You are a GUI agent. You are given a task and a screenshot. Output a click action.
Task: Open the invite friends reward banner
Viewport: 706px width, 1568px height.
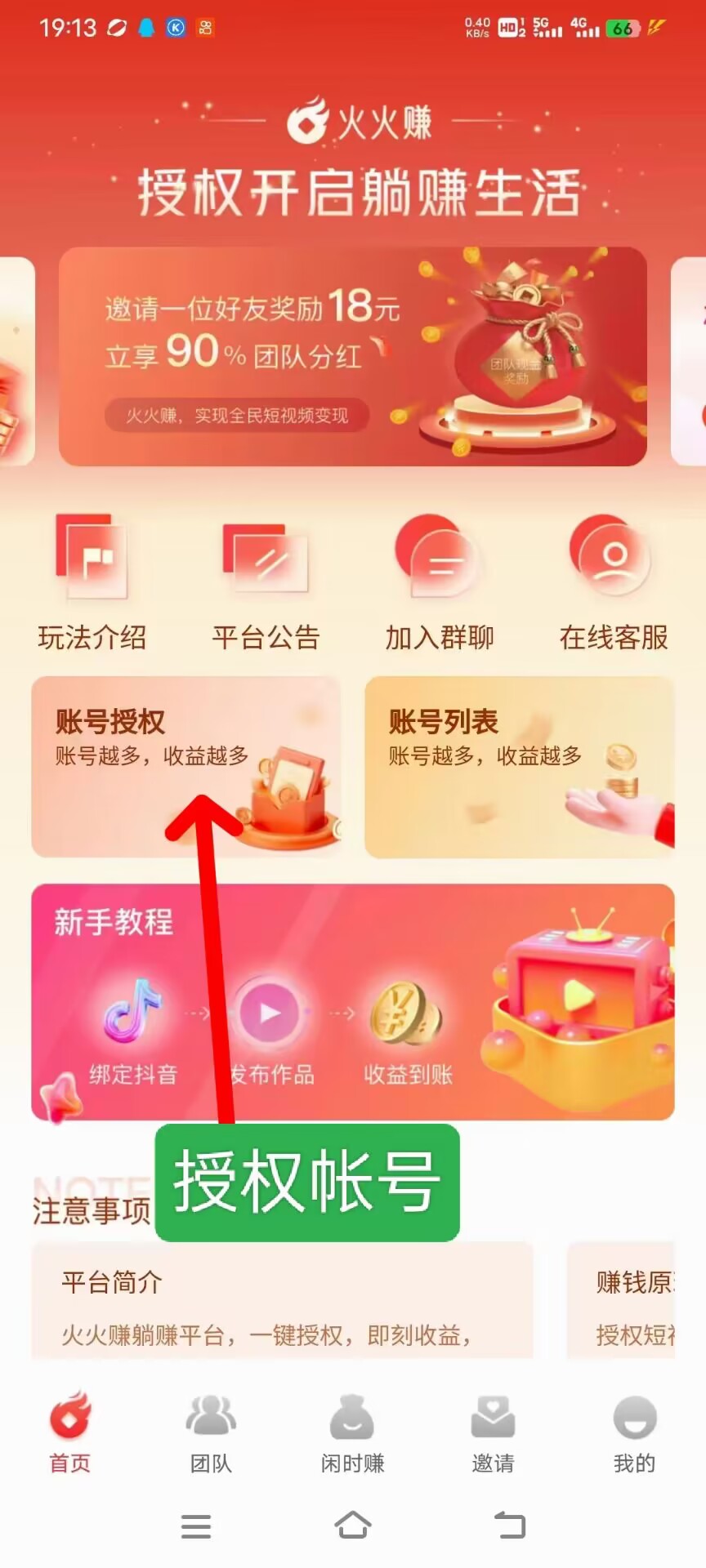click(x=352, y=357)
